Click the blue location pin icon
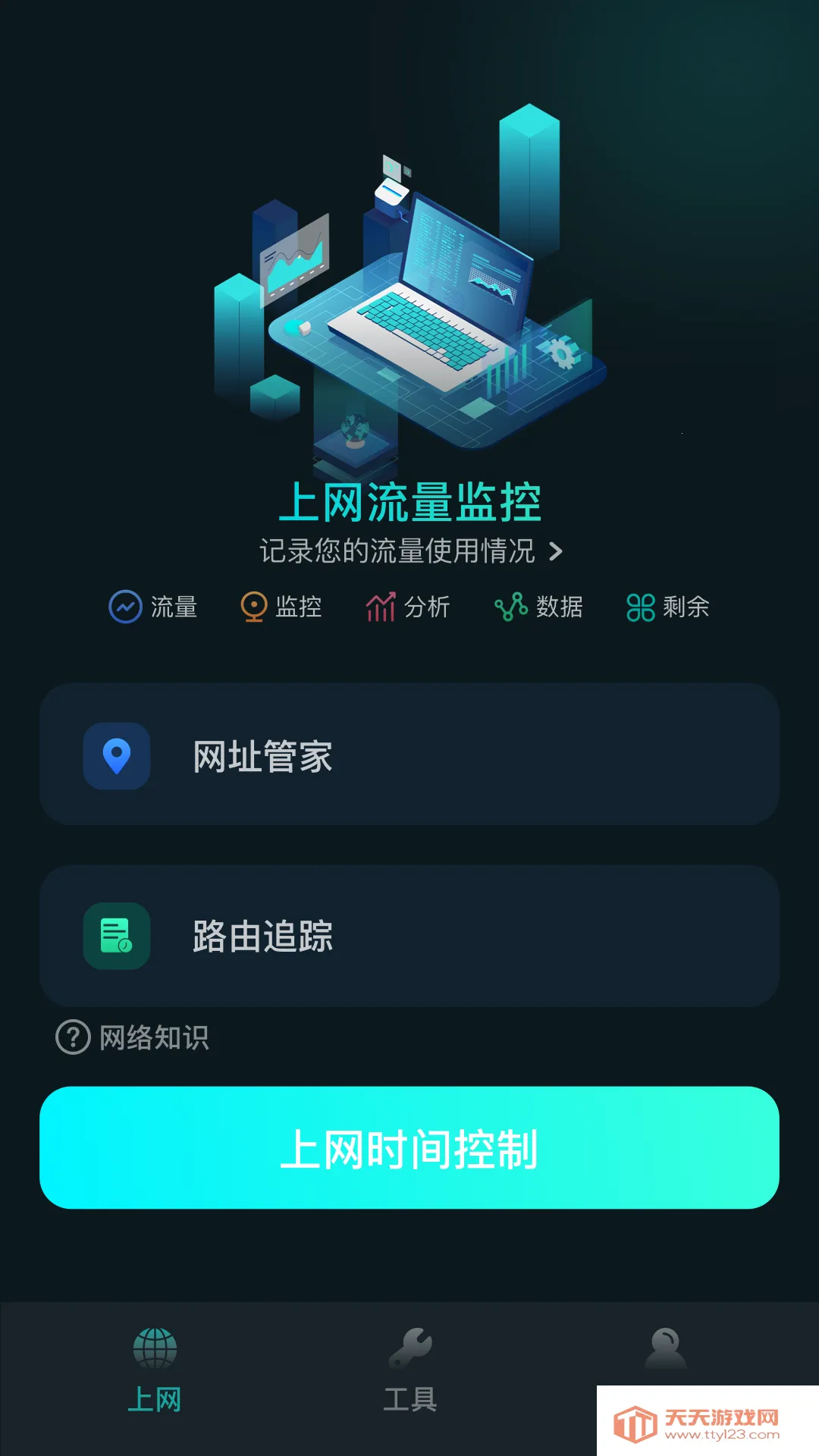The image size is (819, 1456). pyautogui.click(x=117, y=756)
